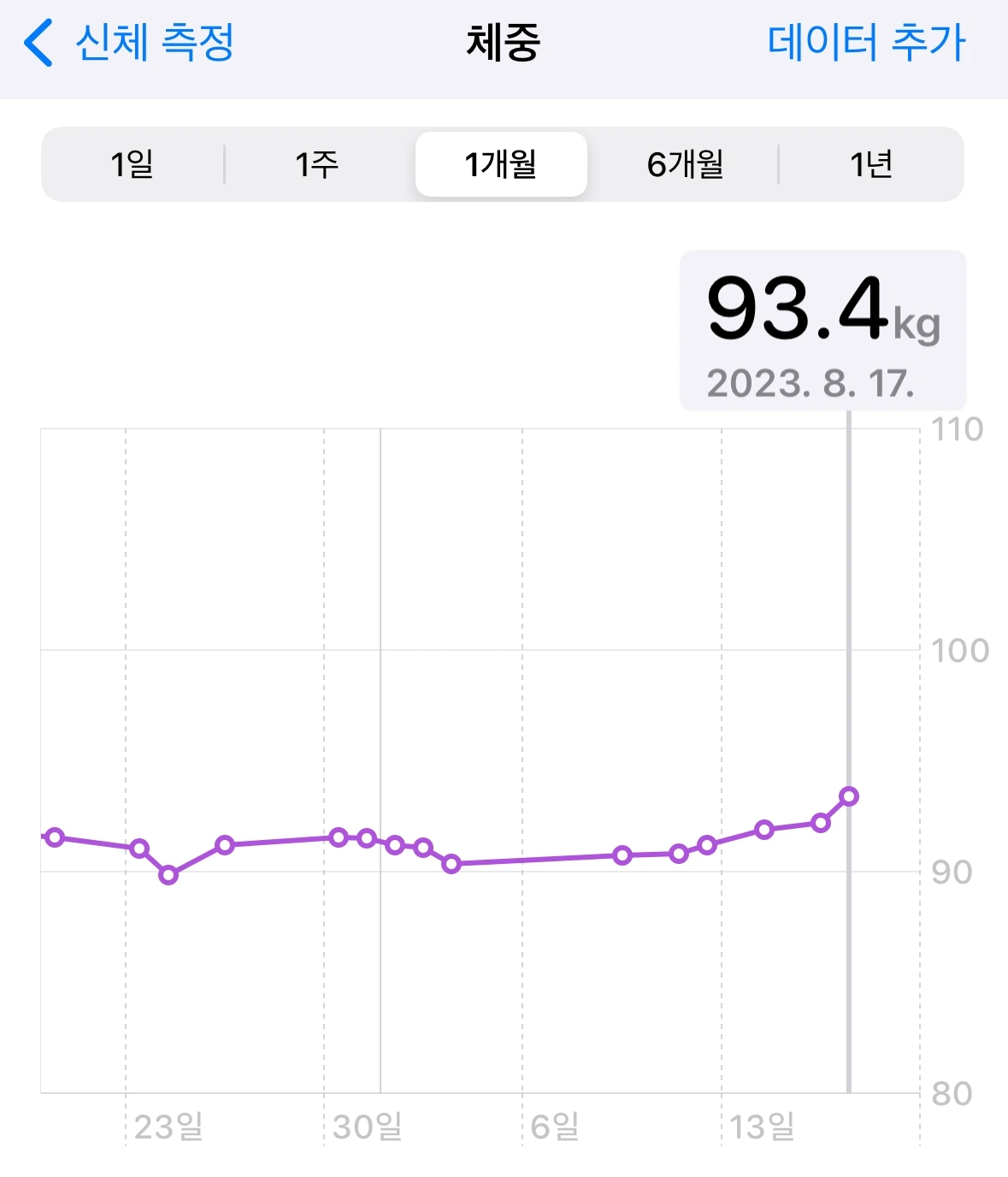Select the 1개월 range

pos(501,163)
